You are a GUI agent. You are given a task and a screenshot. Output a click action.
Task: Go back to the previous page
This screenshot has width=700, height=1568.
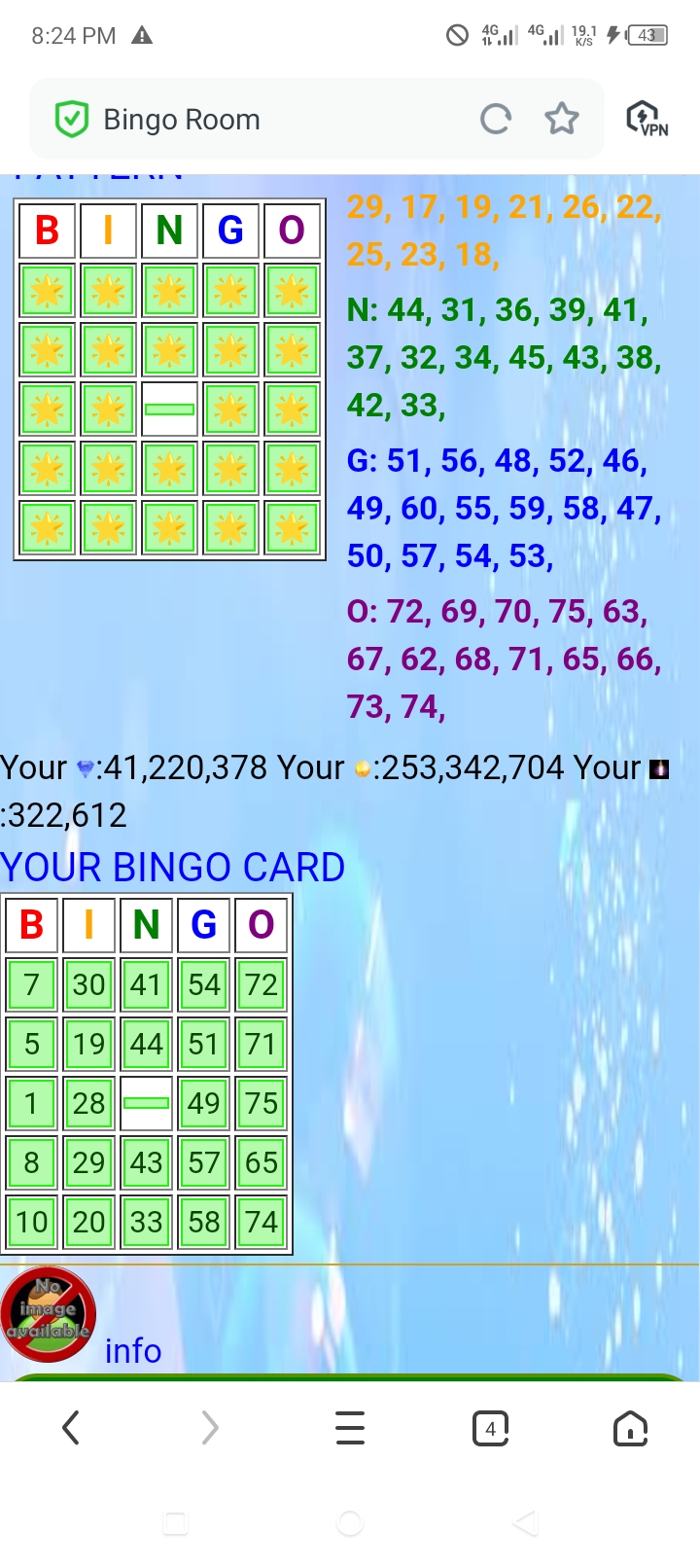(x=70, y=1428)
